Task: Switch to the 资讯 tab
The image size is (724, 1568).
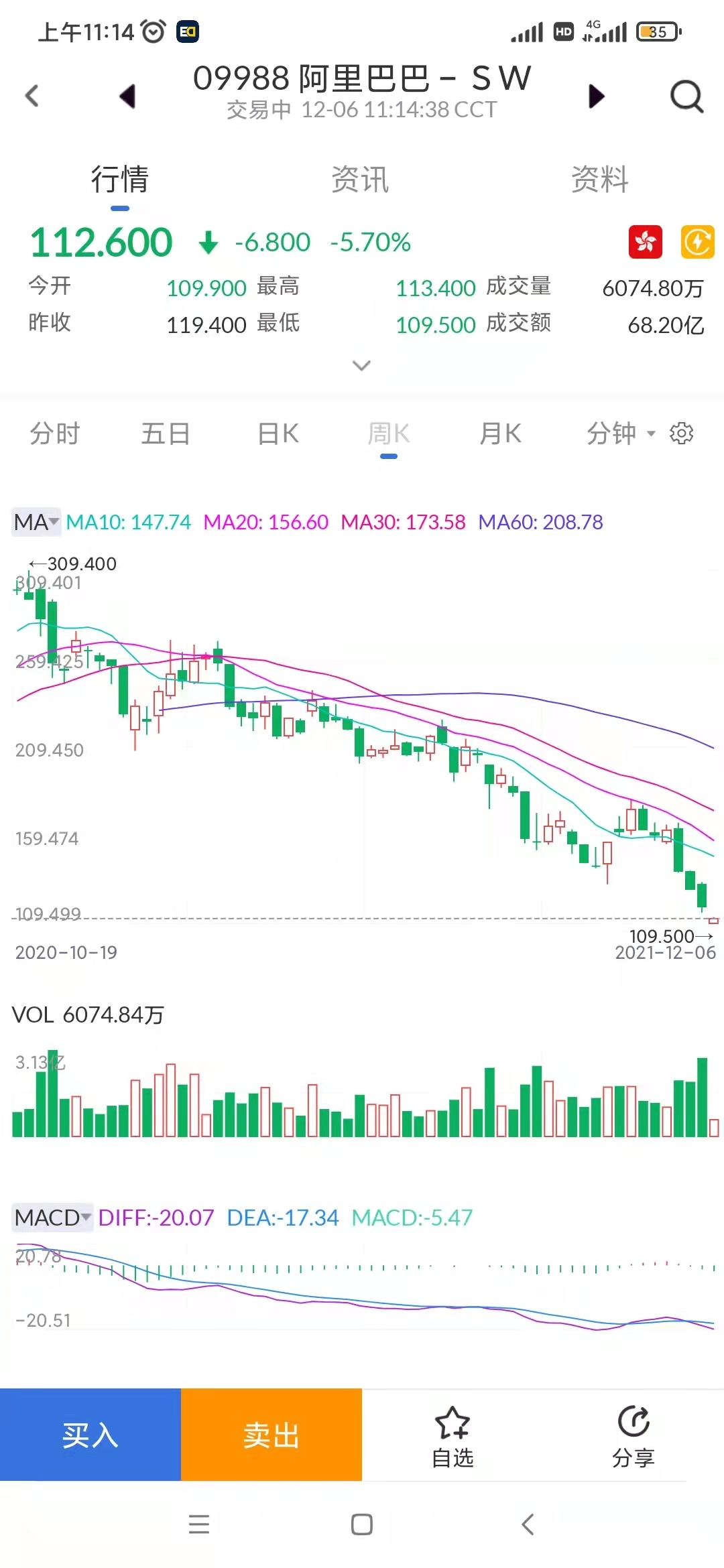Action: 361,180
